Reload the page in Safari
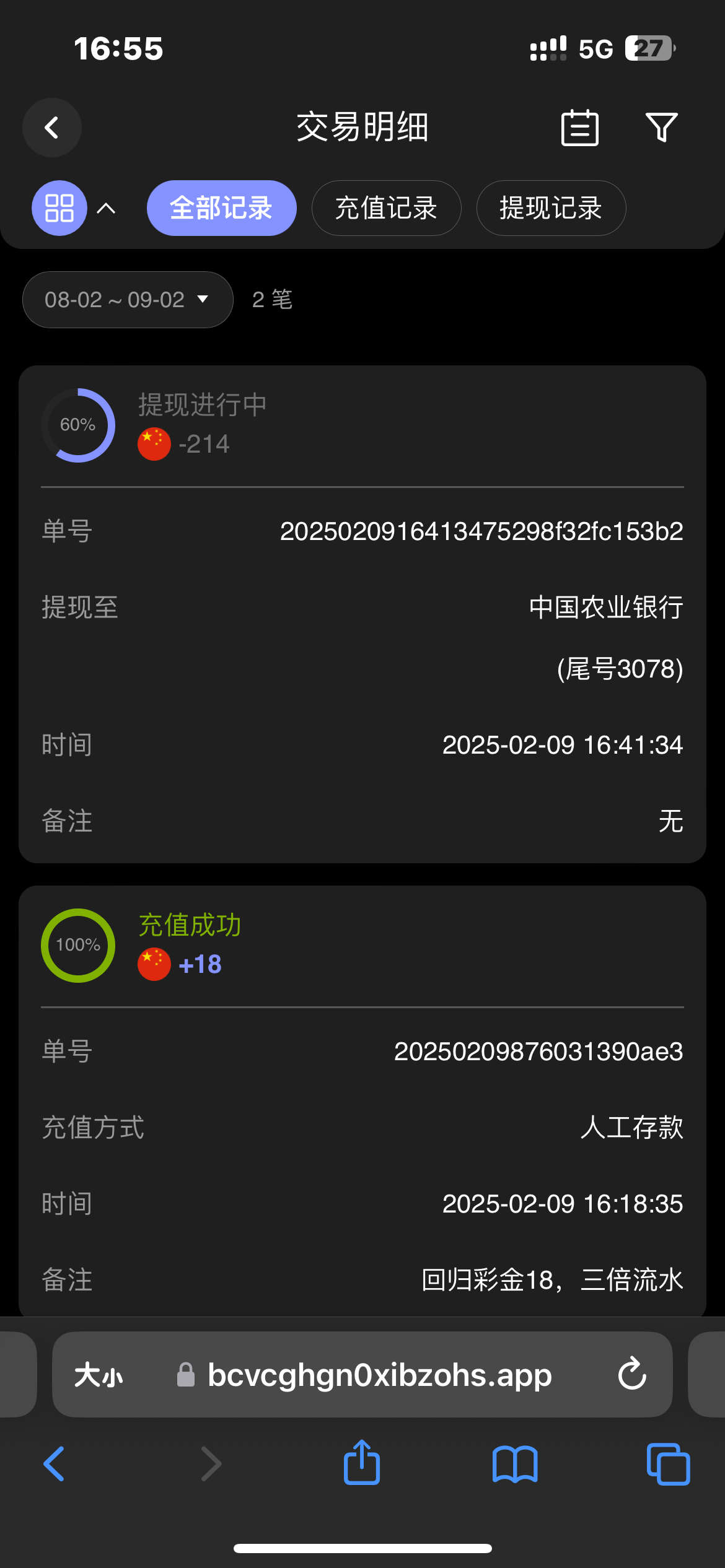The height and width of the screenshot is (1568, 725). (631, 1375)
